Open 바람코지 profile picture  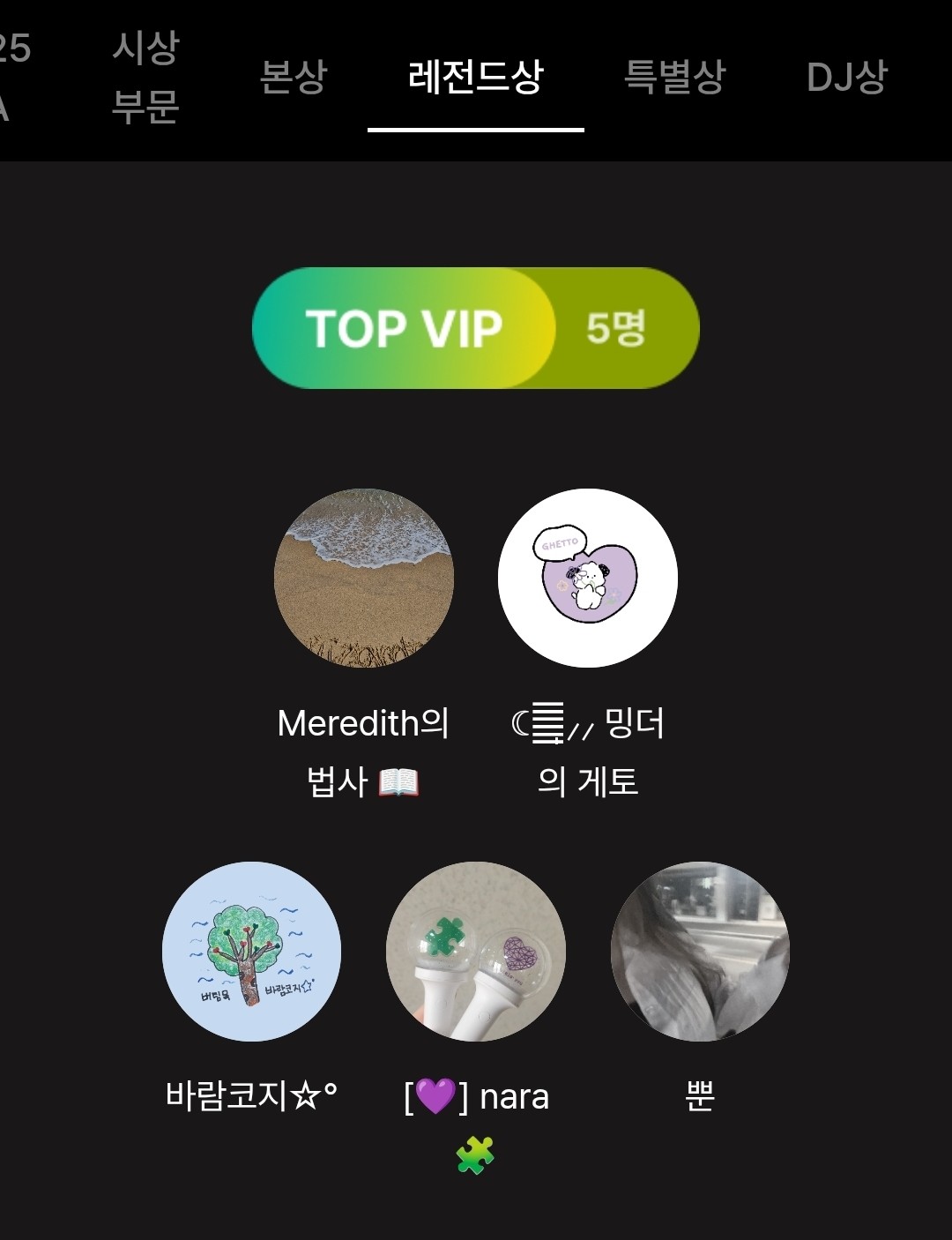point(252,952)
